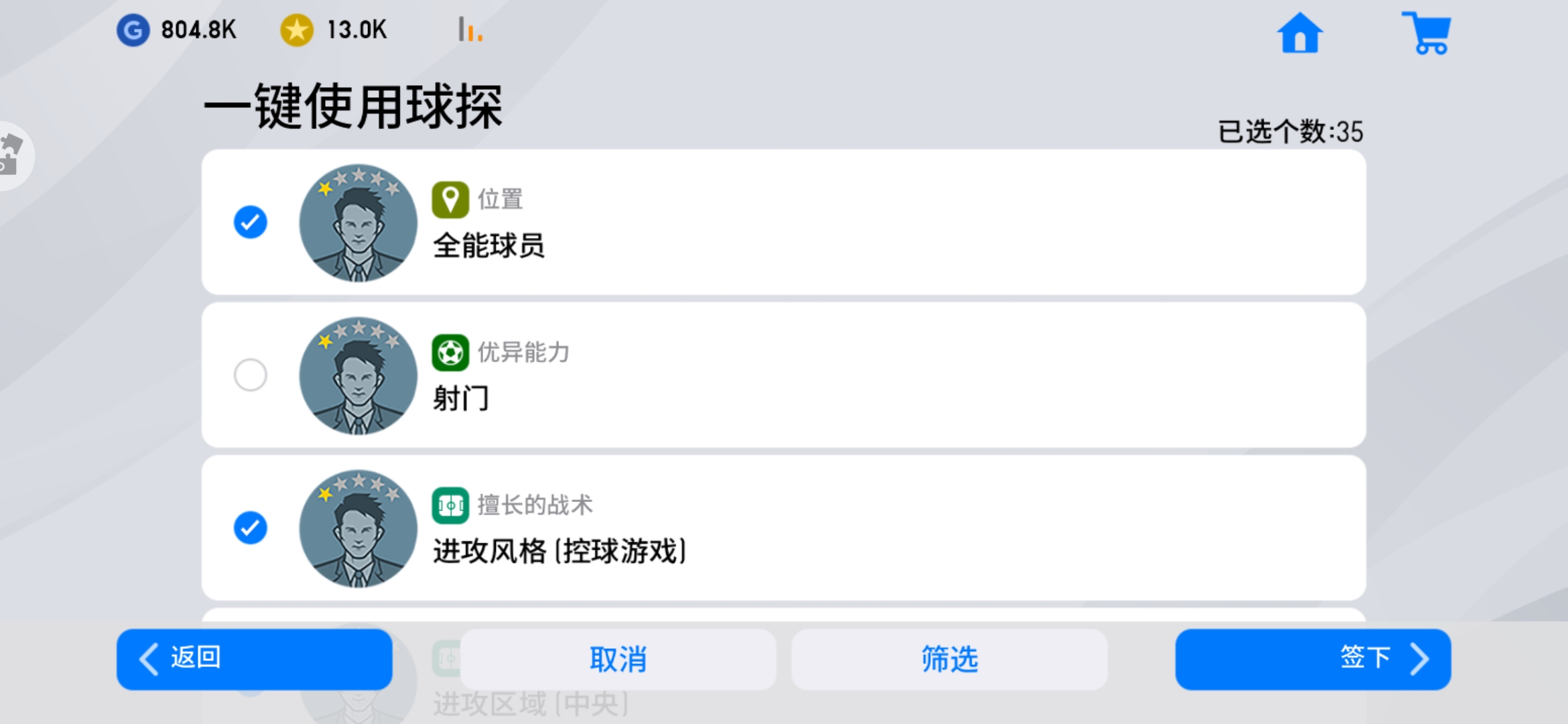Uncheck the 进攻风格 (控球游戏) scout

251,528
